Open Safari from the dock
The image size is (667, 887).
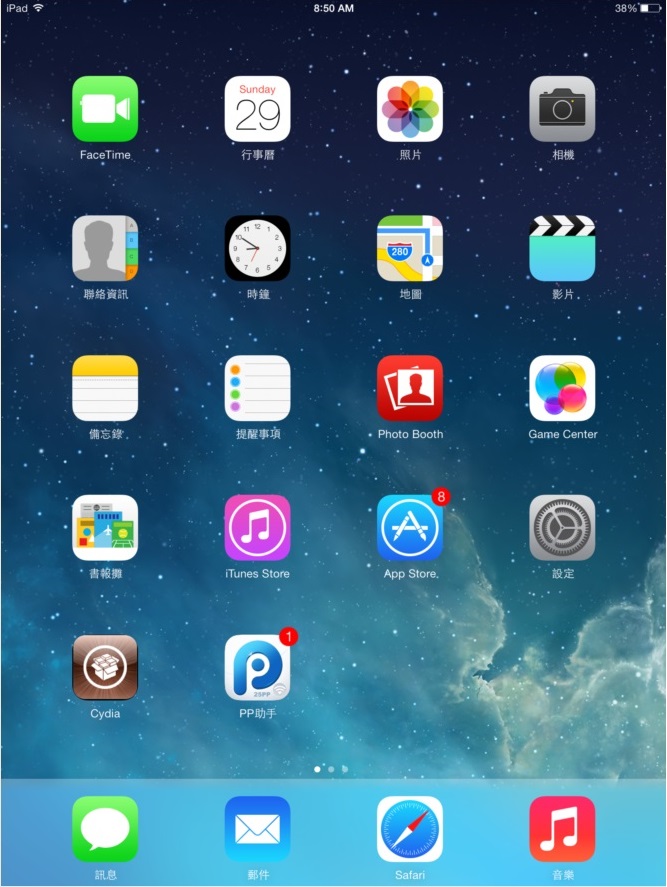point(410,829)
